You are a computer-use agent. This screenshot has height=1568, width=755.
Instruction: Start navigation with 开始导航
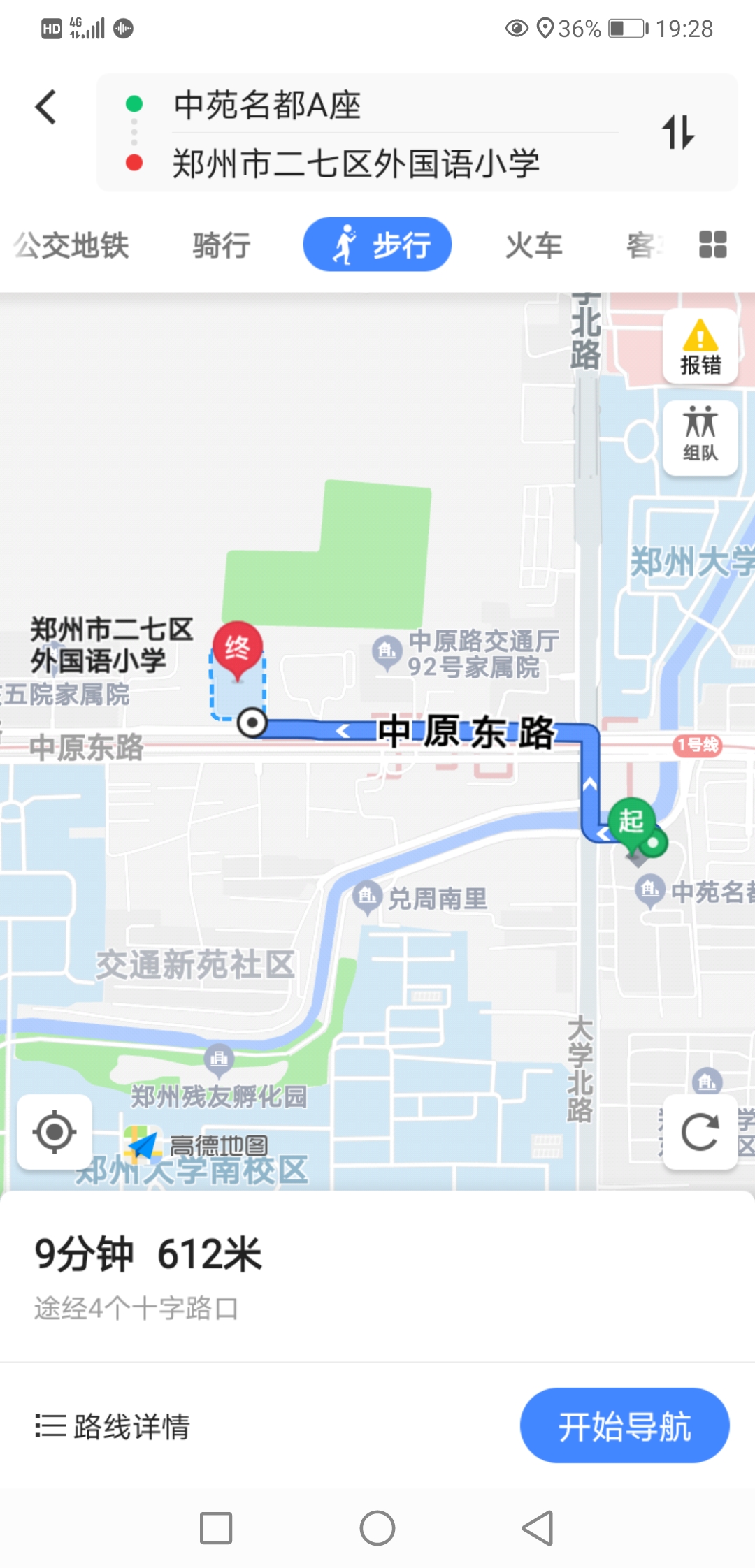click(624, 1425)
